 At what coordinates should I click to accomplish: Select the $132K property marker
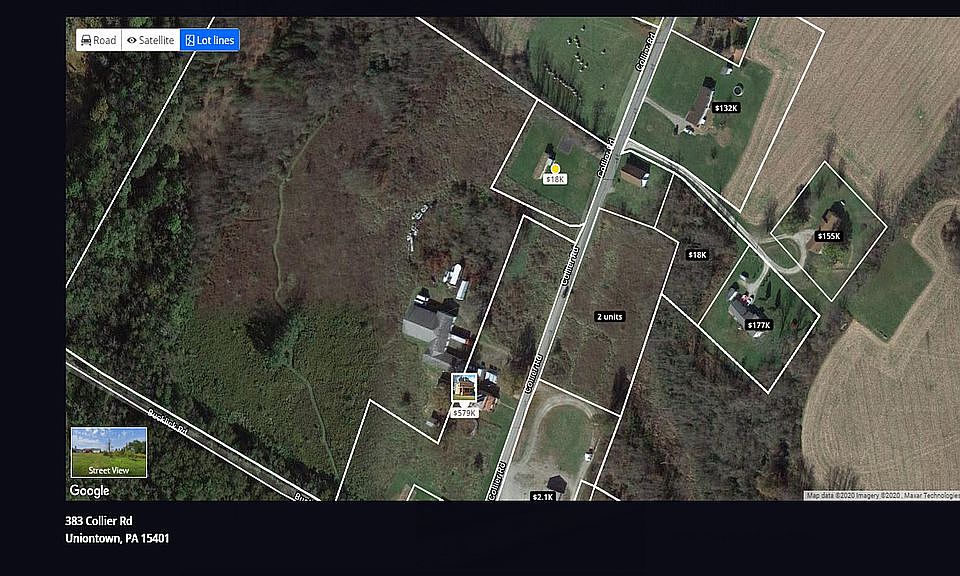coord(726,108)
